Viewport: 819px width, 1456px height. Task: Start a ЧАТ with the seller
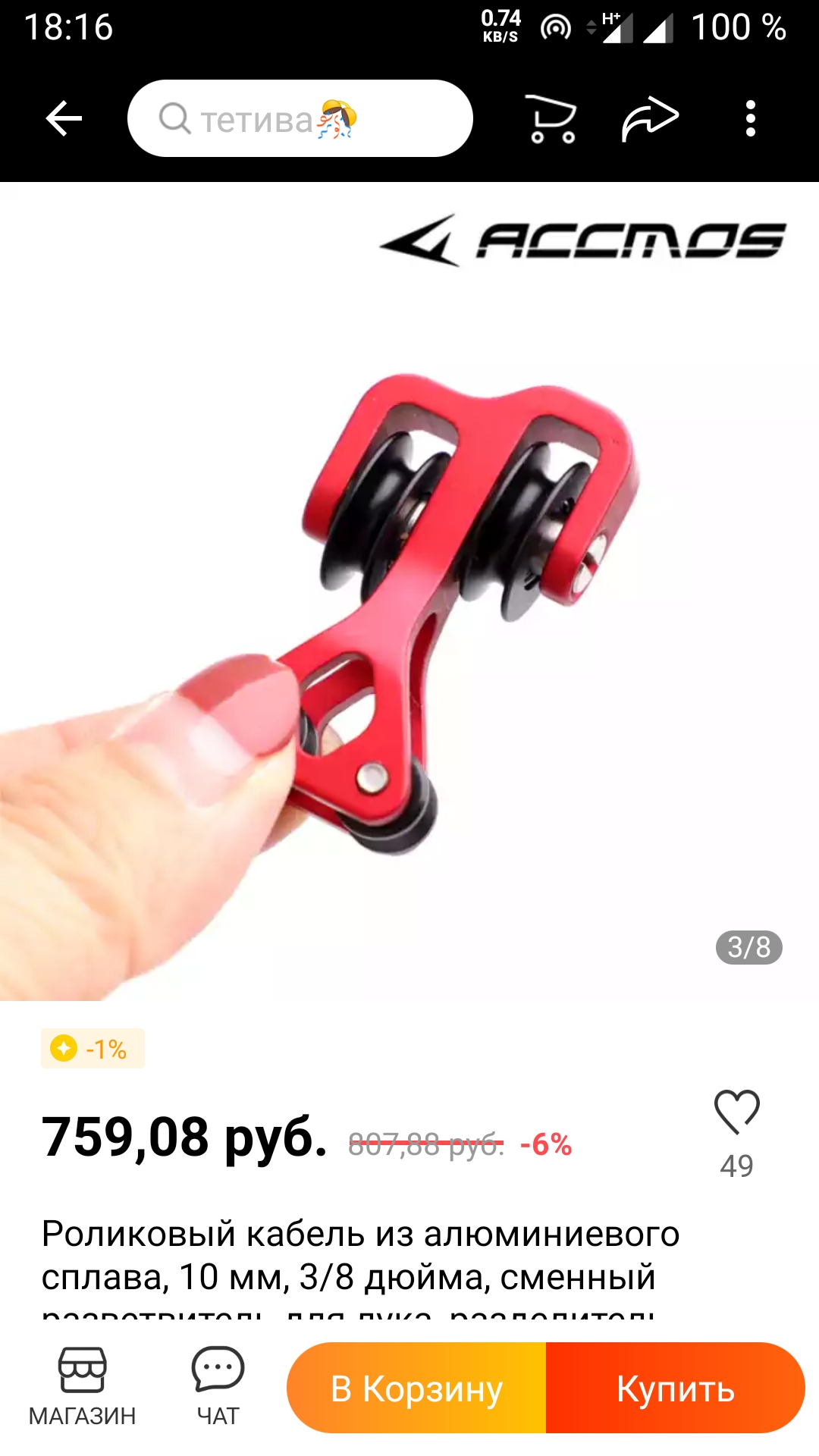pyautogui.click(x=218, y=1388)
